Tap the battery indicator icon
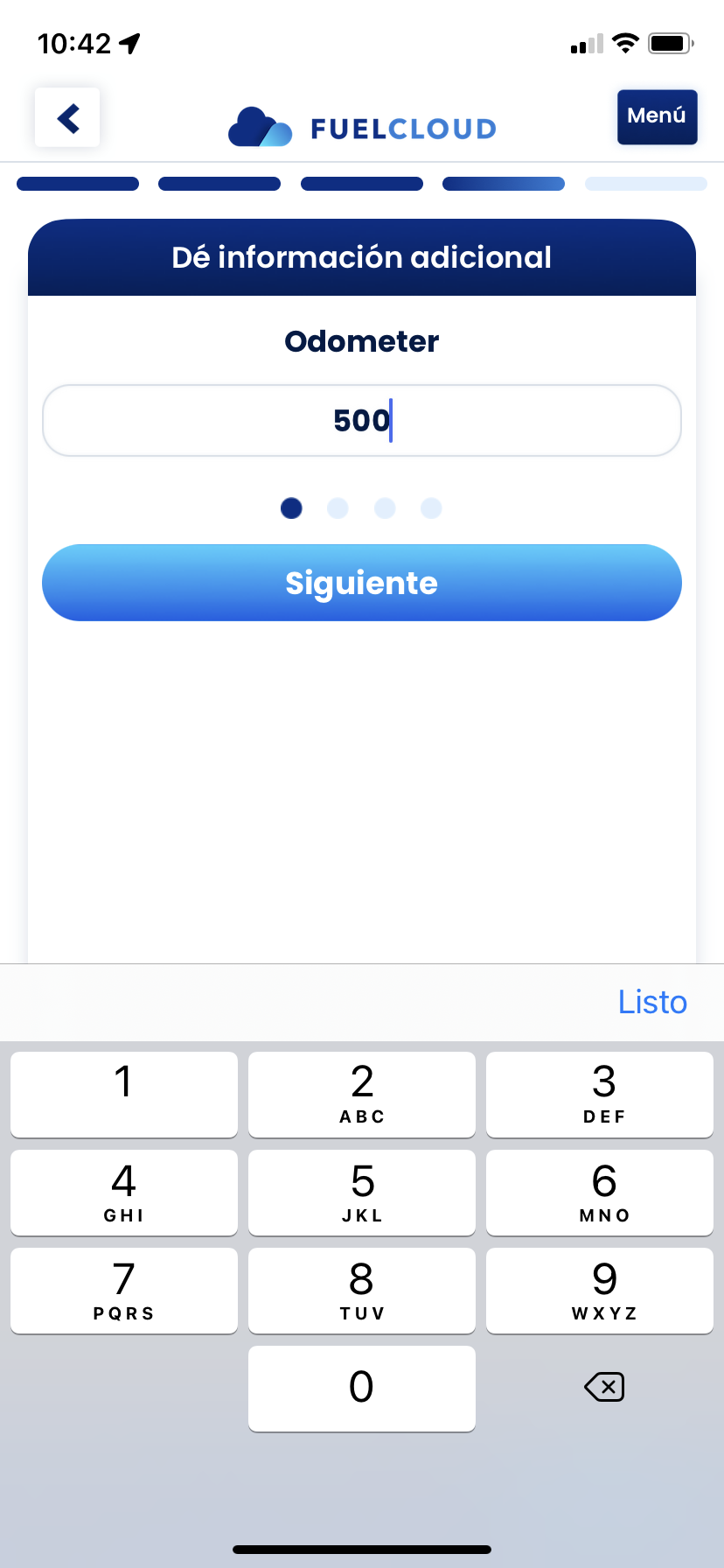Screen dimensions: 724x1568 click(670, 42)
